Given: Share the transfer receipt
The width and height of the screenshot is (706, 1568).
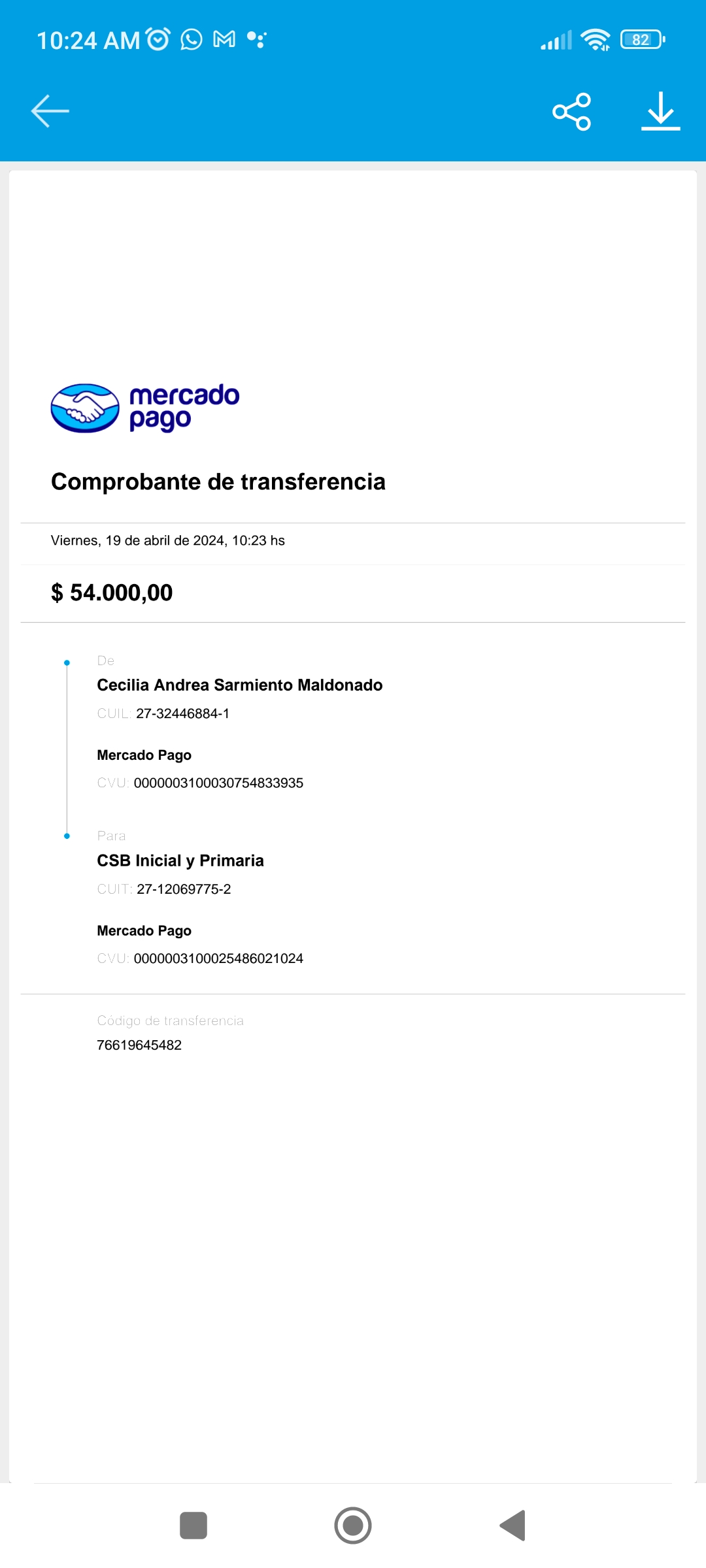Looking at the screenshot, I should [x=571, y=112].
